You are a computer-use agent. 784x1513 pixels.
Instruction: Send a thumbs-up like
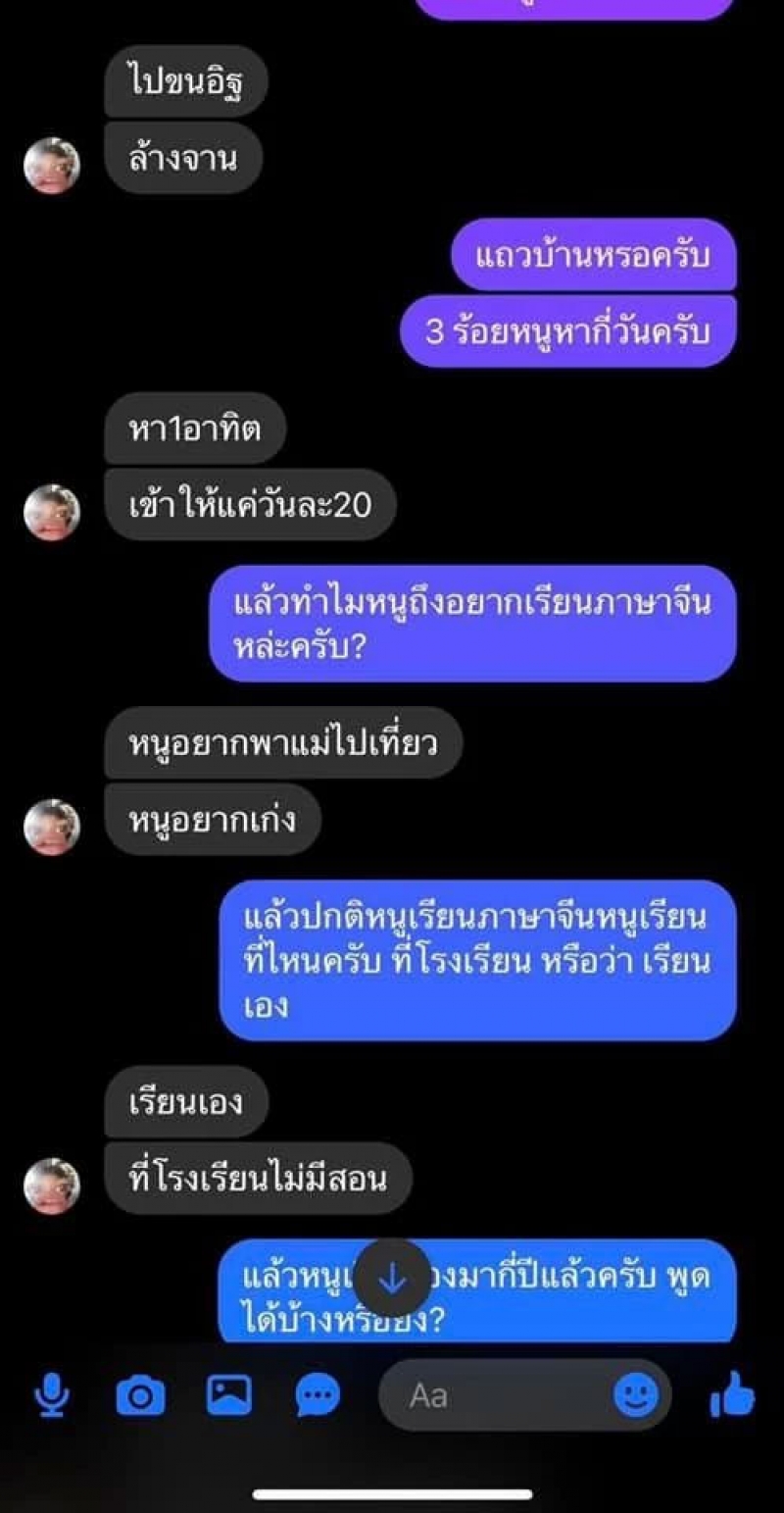tap(732, 1394)
